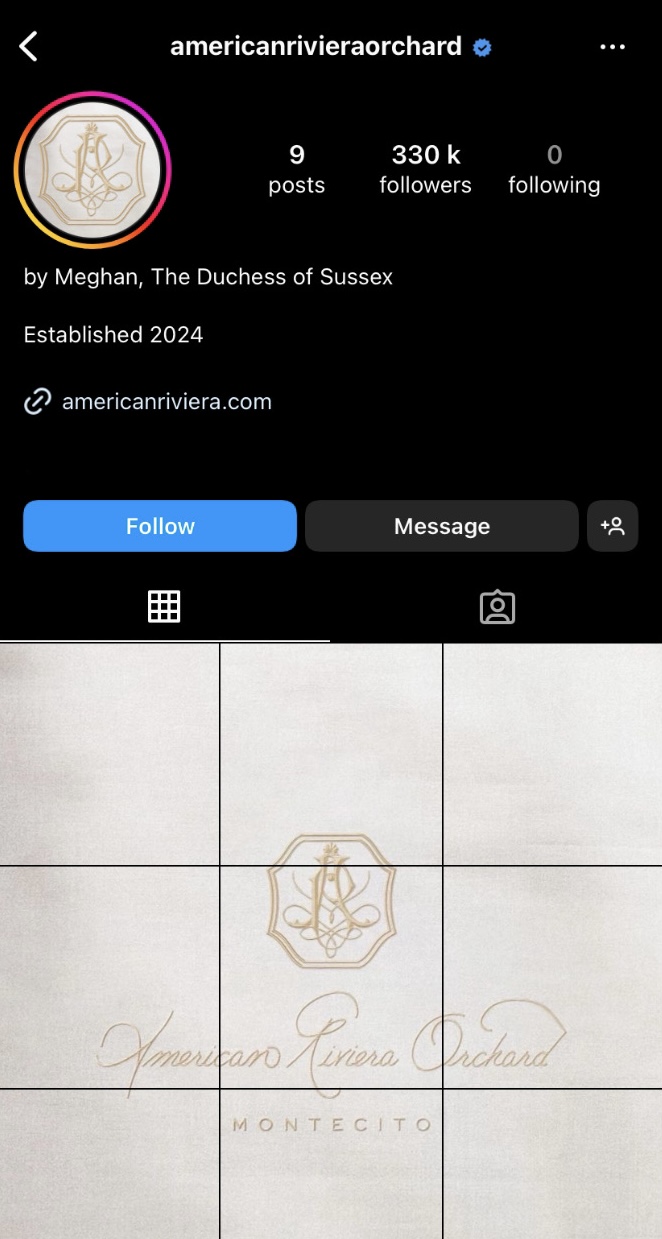Send a message to this account

442,526
